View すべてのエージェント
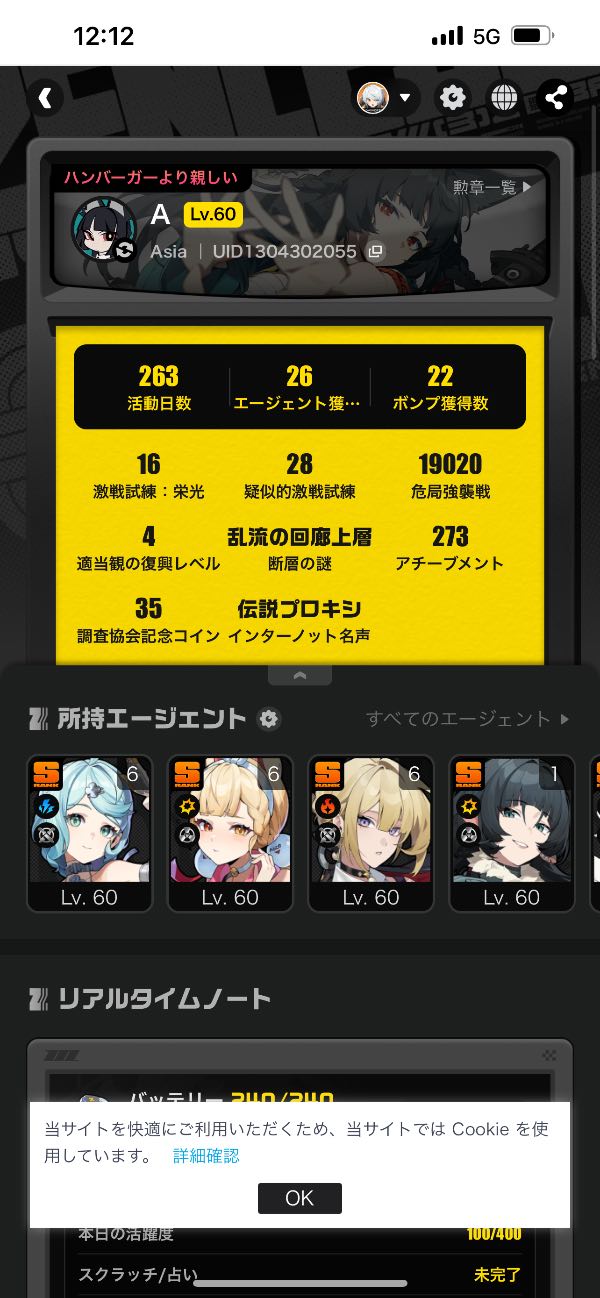 468,719
